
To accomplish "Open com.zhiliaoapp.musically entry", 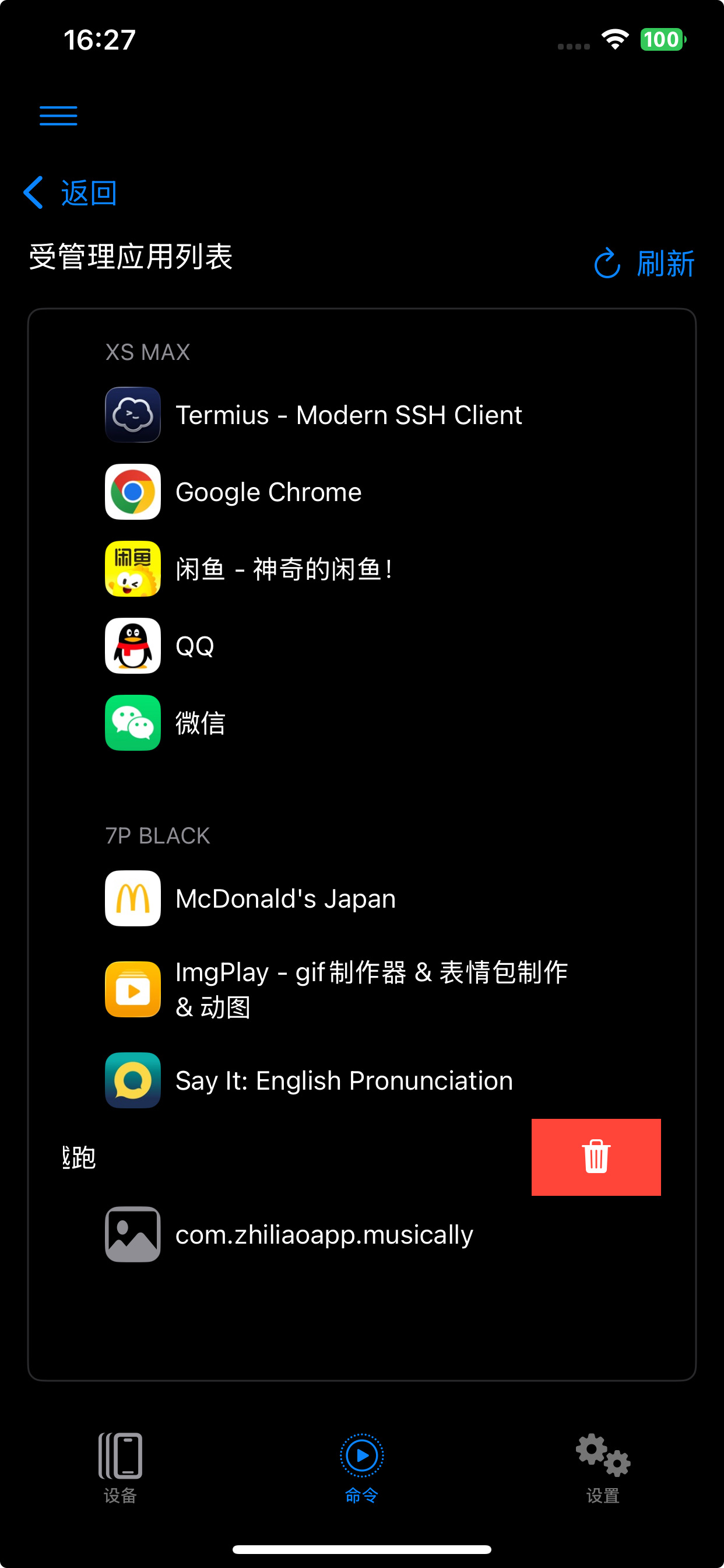I will tap(324, 1234).
